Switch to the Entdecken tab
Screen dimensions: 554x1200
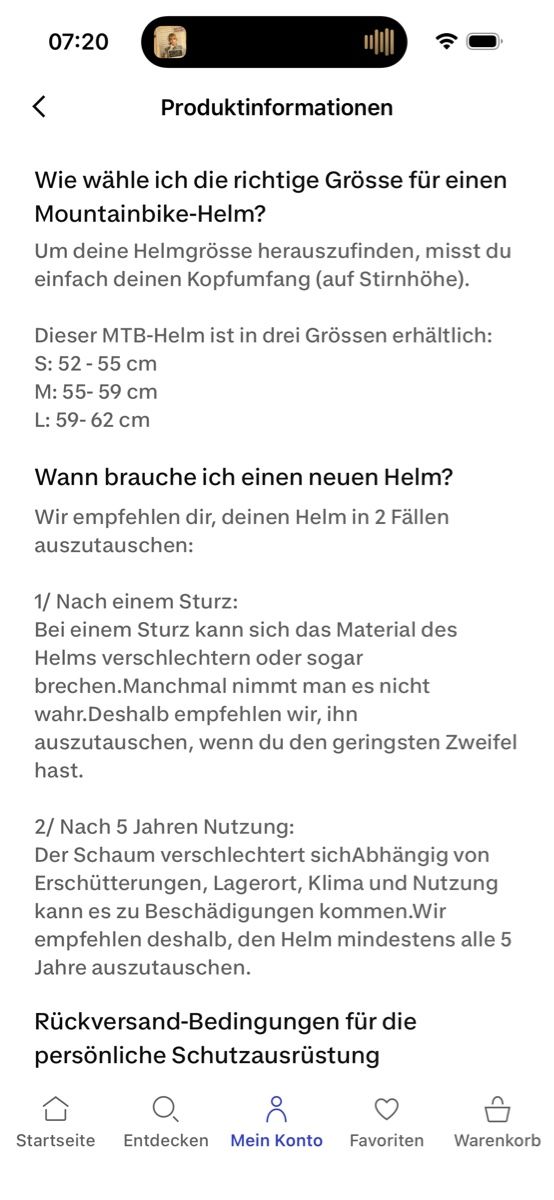tap(166, 1121)
